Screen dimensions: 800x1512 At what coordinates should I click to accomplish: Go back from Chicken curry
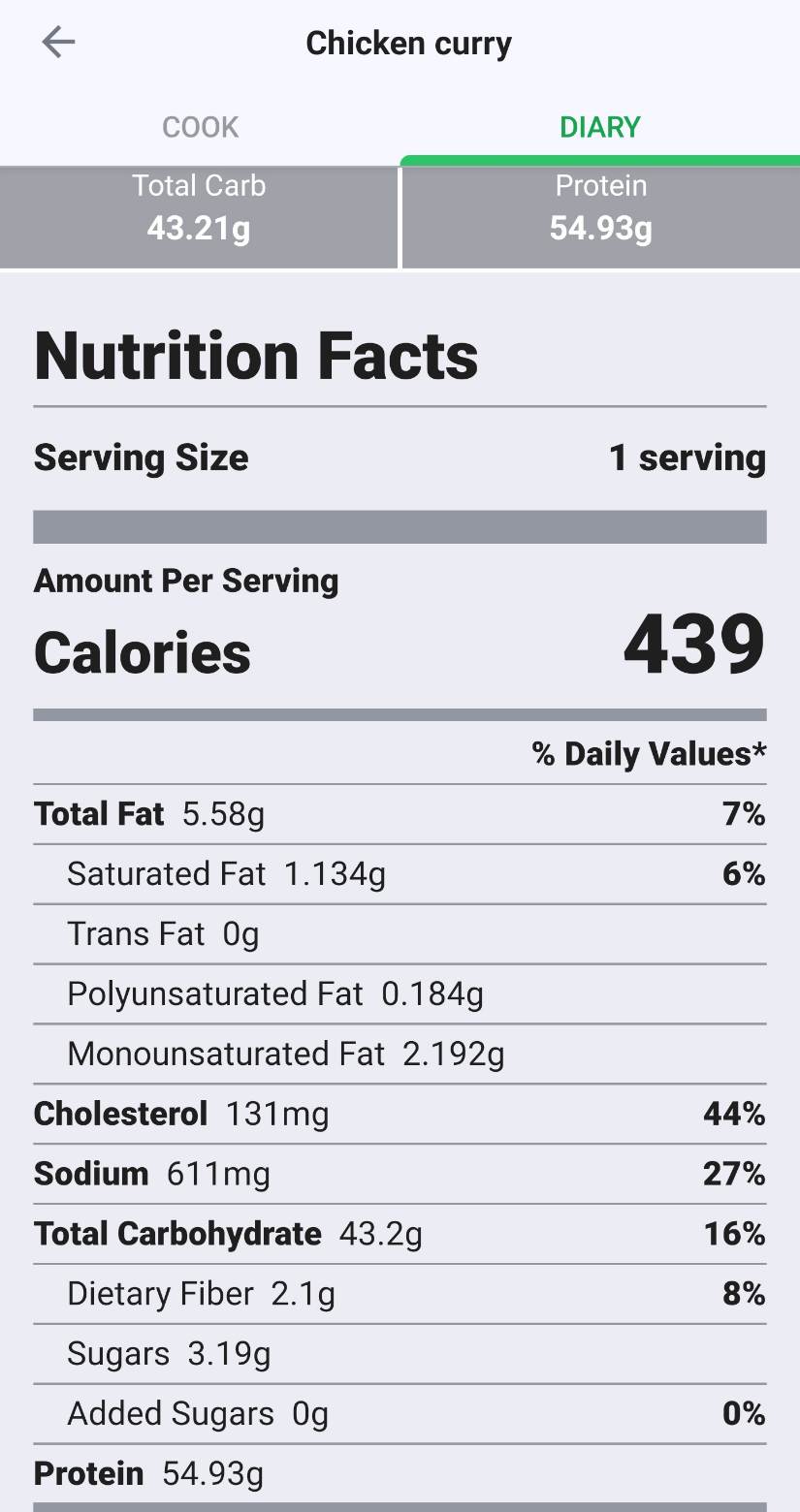pyautogui.click(x=58, y=43)
